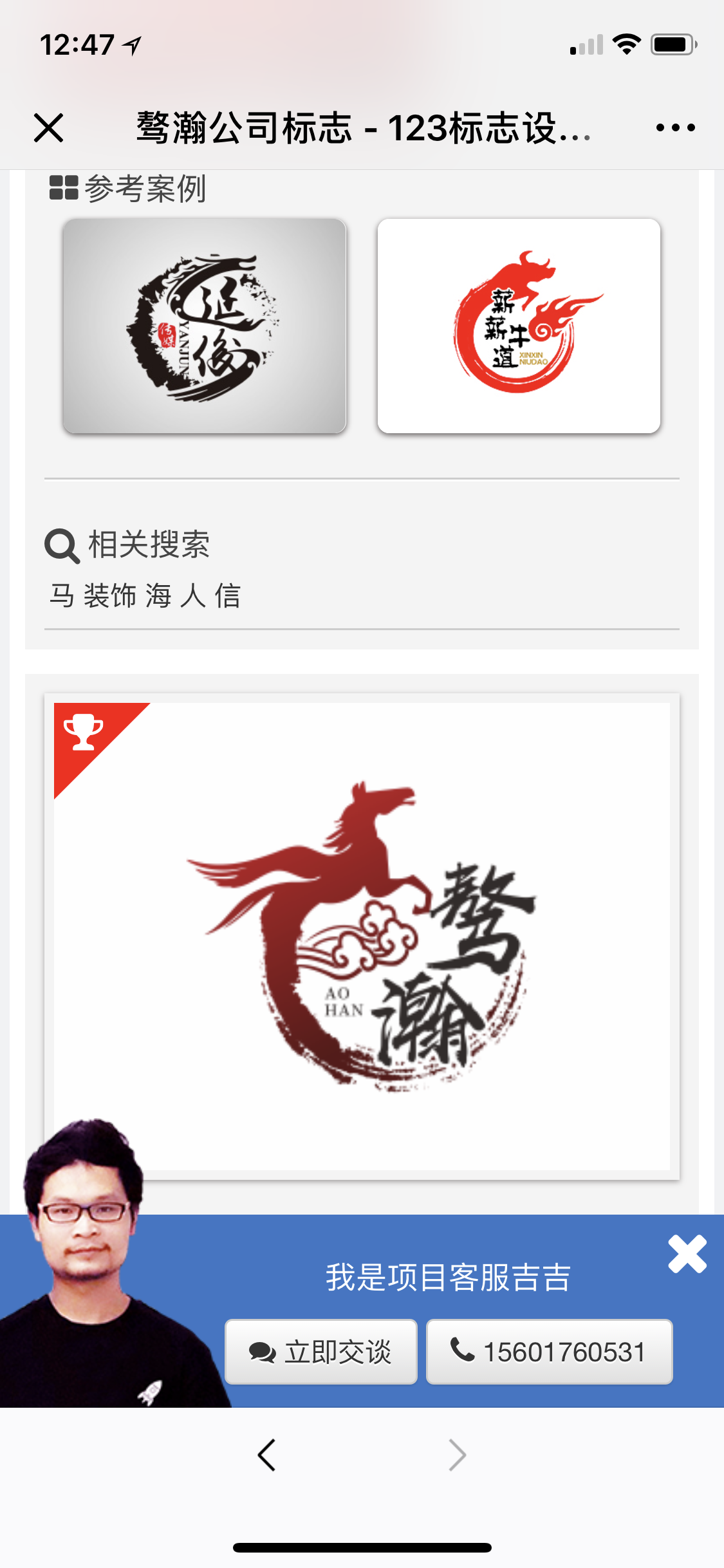724x1568 pixels.
Task: Tap 立即交谈 to start chatting
Action: (x=321, y=1352)
